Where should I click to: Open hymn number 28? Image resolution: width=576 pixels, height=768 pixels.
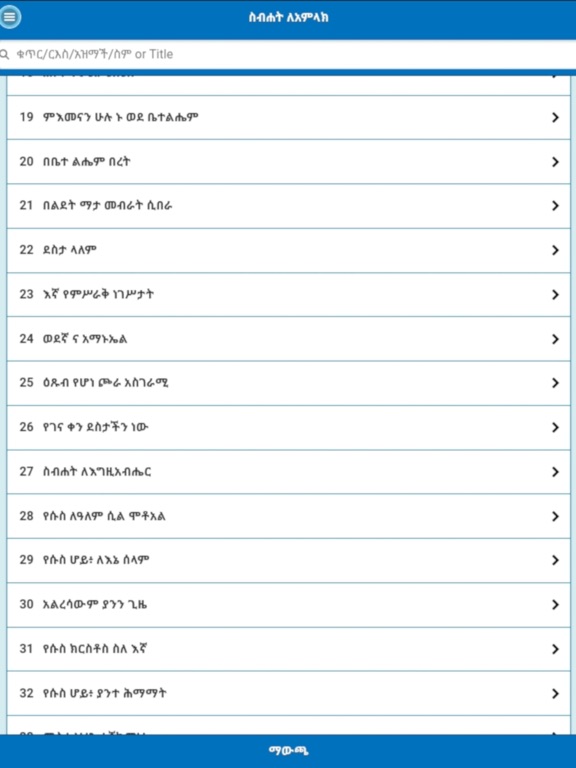click(288, 516)
